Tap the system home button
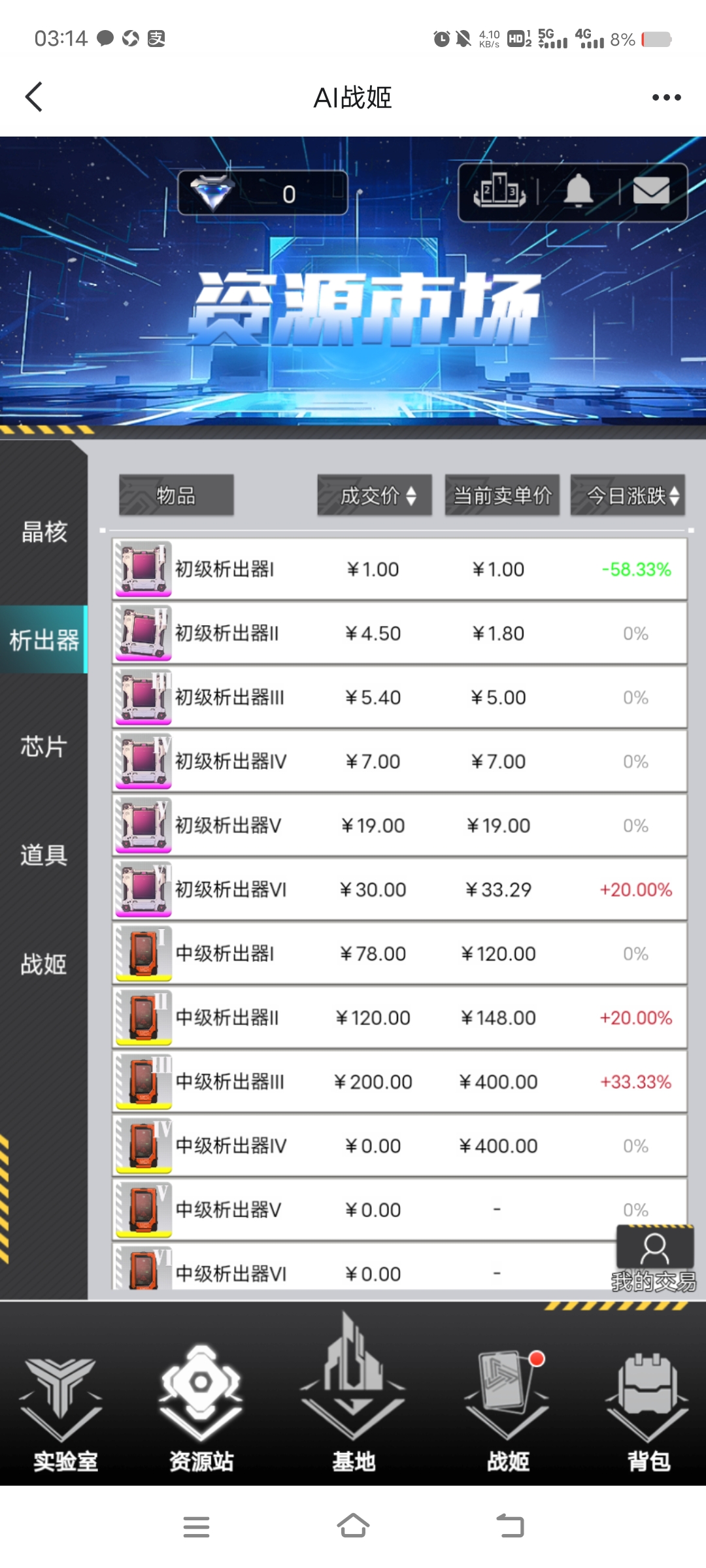 tap(353, 1527)
